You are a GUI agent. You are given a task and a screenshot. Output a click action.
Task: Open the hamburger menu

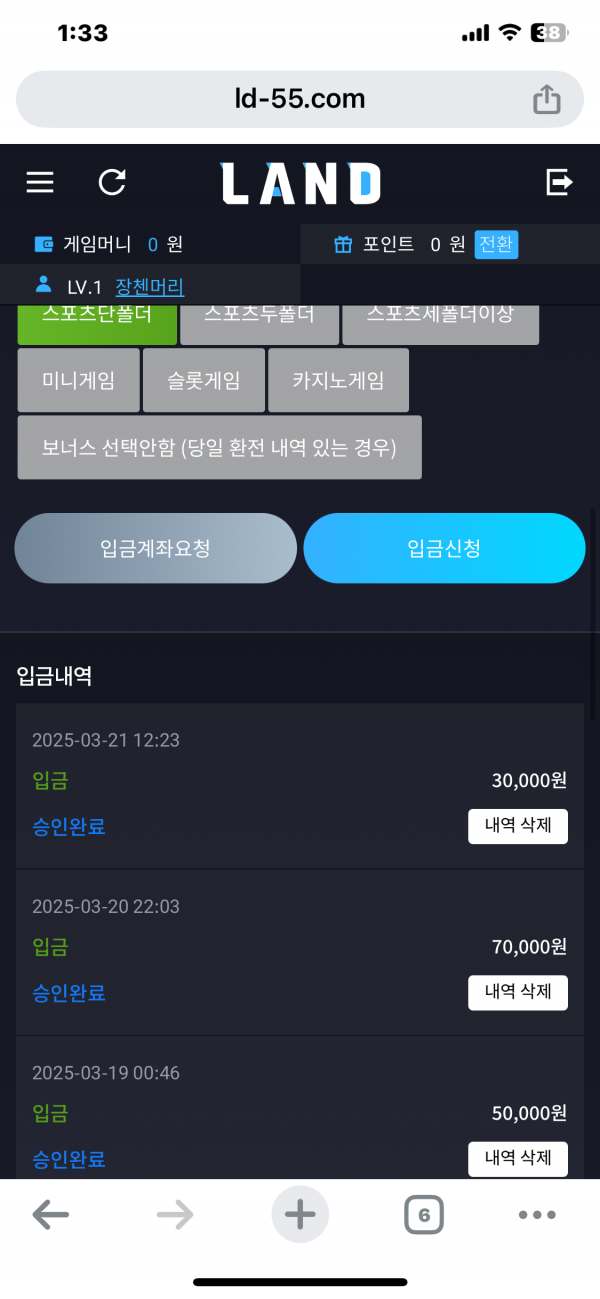coord(40,182)
